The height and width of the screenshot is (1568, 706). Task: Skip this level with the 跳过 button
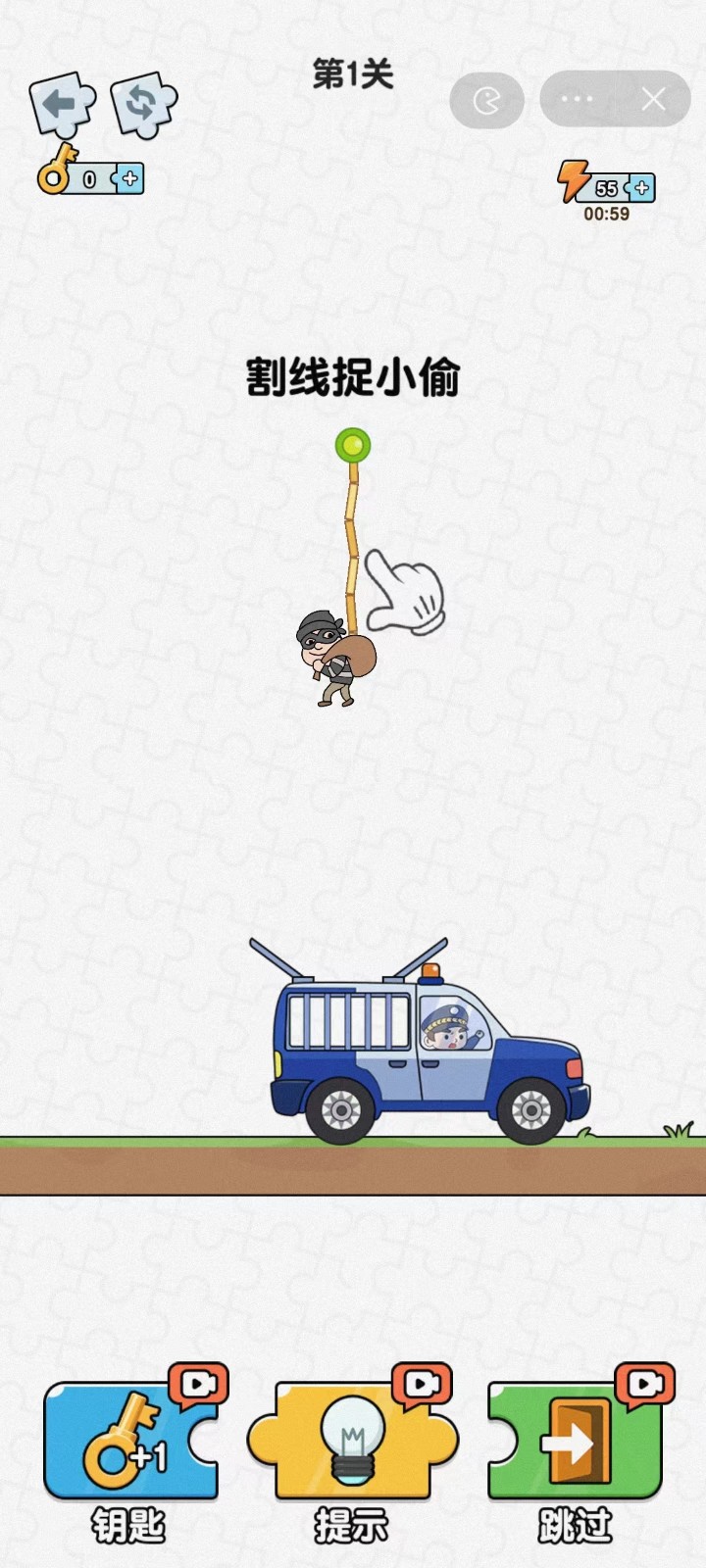click(575, 1441)
